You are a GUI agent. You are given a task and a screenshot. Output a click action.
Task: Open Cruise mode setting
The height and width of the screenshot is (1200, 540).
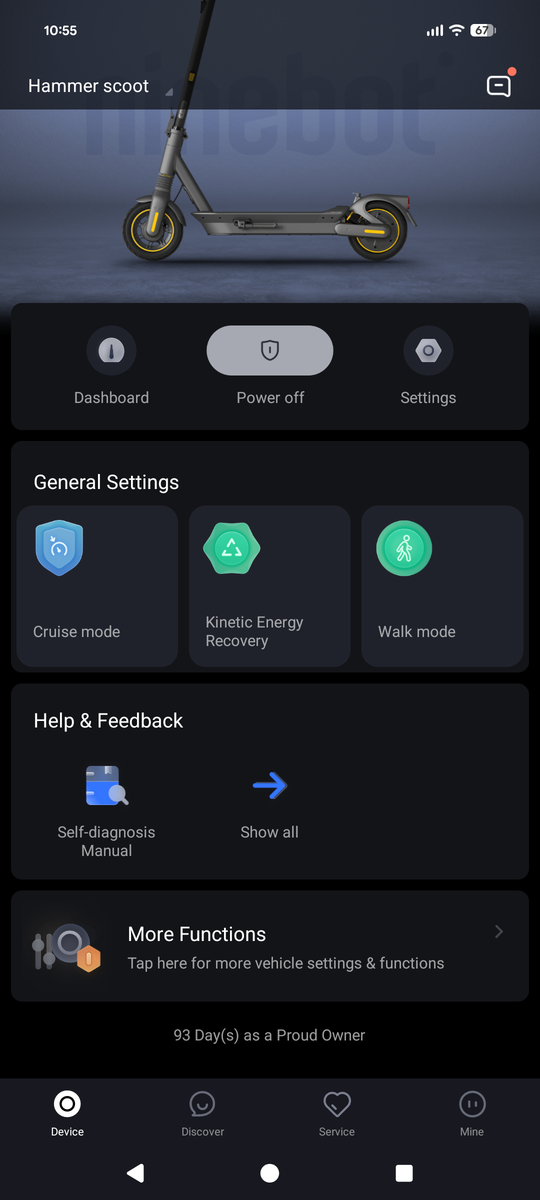pos(97,586)
